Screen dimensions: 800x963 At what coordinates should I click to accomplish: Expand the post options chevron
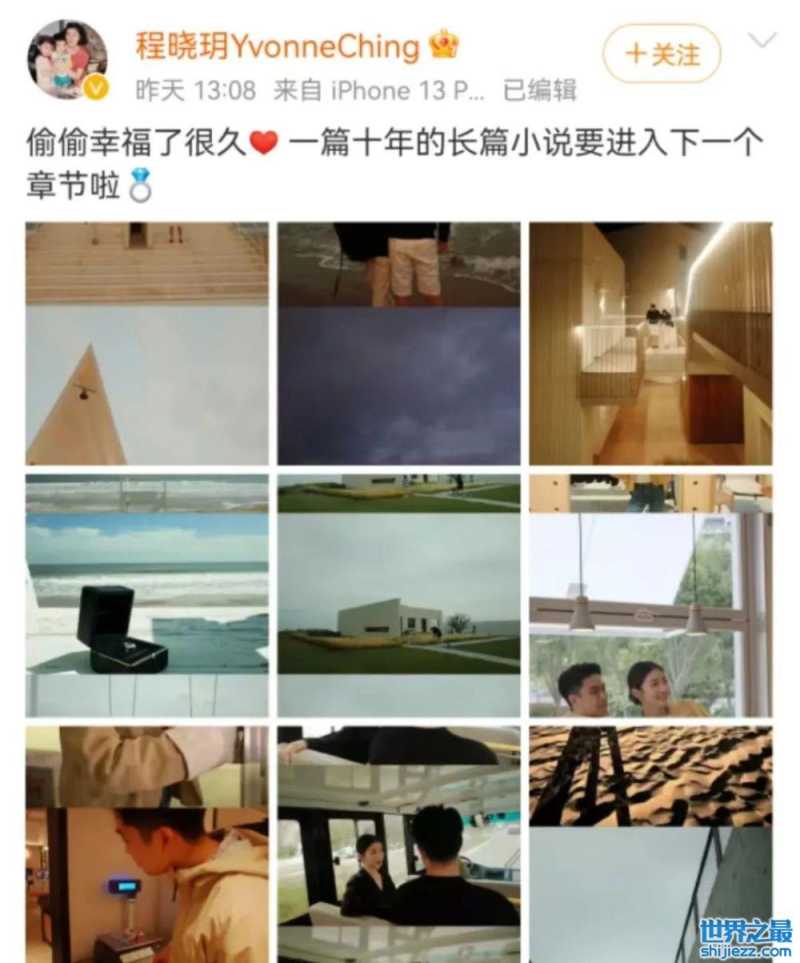(x=762, y=41)
